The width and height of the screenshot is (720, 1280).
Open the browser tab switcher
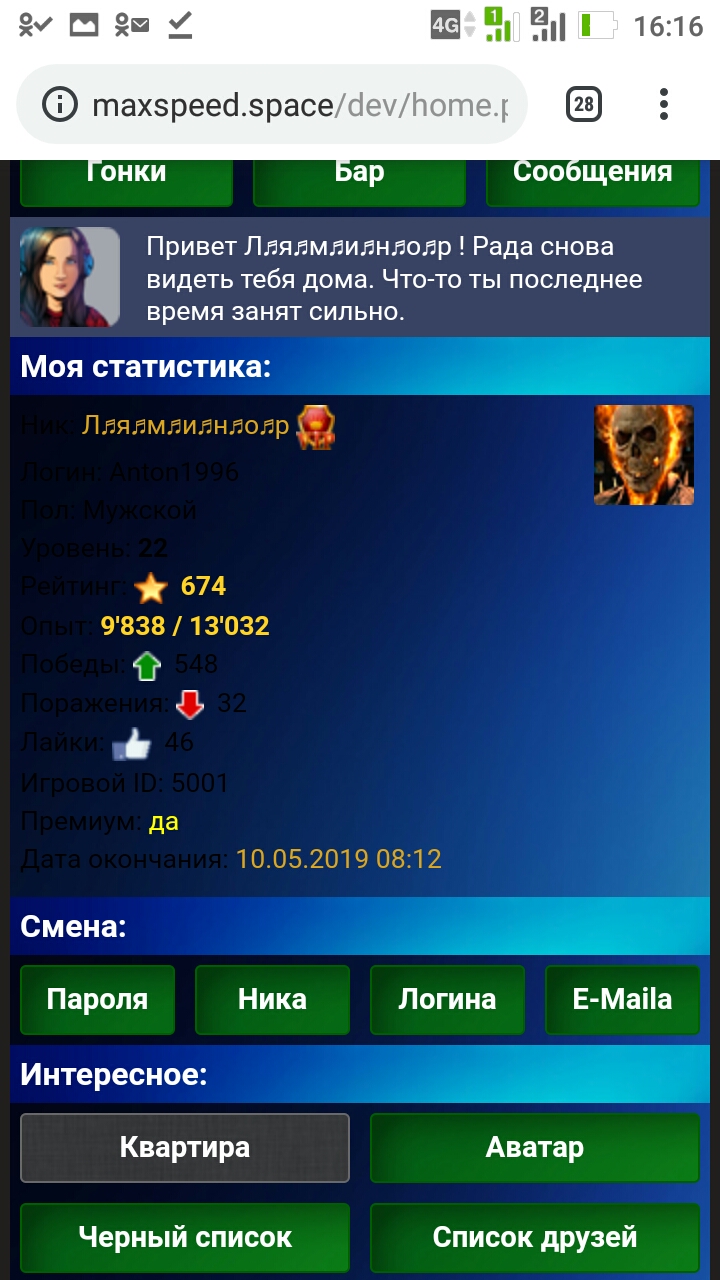click(x=583, y=104)
